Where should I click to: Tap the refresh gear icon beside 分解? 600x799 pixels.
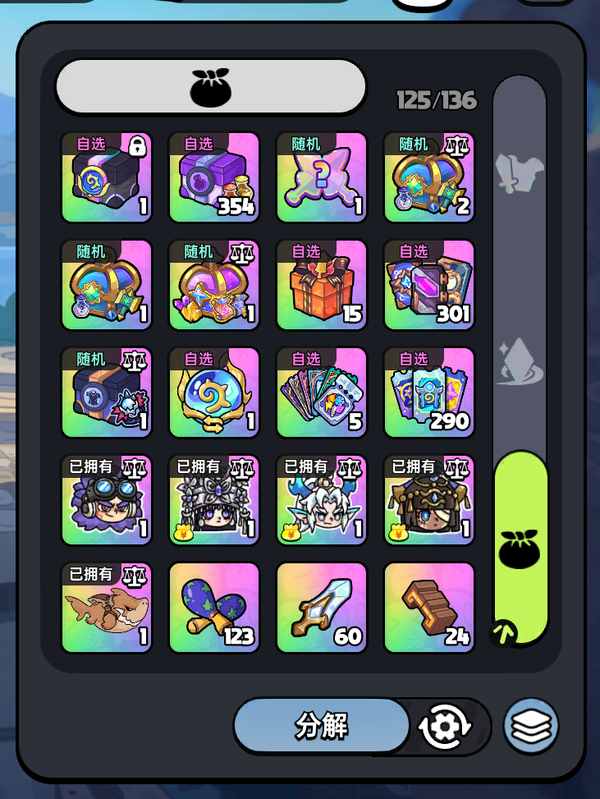click(x=446, y=727)
